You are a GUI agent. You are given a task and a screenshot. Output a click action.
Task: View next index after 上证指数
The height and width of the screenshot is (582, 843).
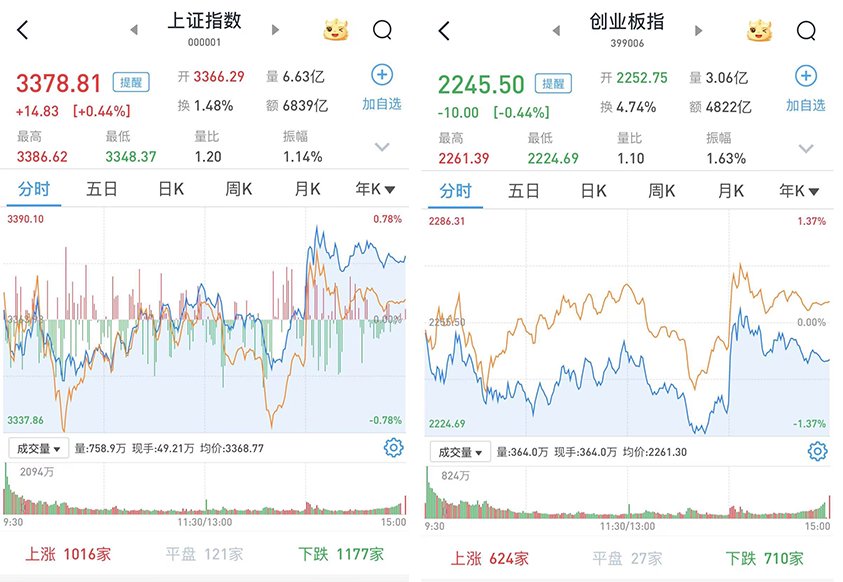pyautogui.click(x=275, y=30)
